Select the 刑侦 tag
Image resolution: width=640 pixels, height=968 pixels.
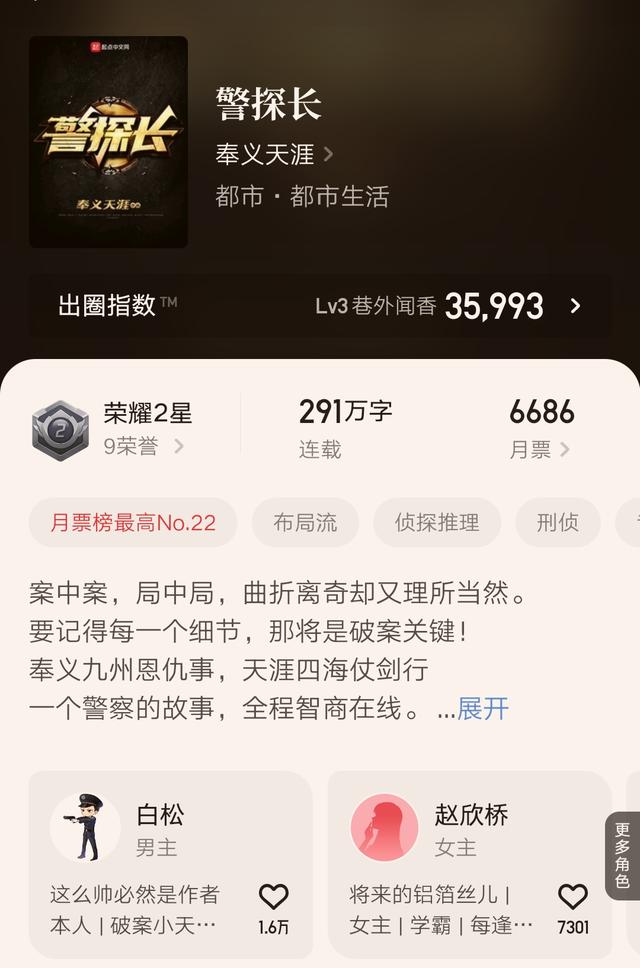click(x=557, y=523)
